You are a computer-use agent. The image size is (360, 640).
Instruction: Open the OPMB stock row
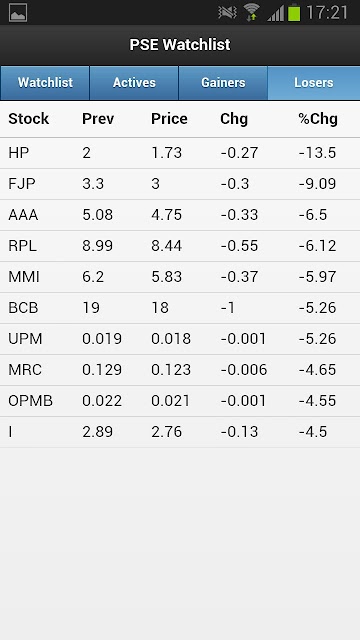click(x=180, y=401)
